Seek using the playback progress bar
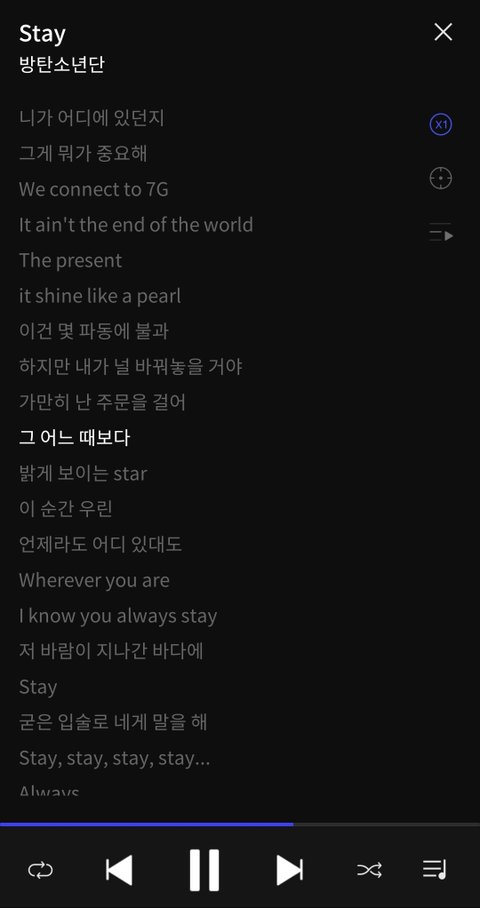The image size is (480, 908). point(240,824)
